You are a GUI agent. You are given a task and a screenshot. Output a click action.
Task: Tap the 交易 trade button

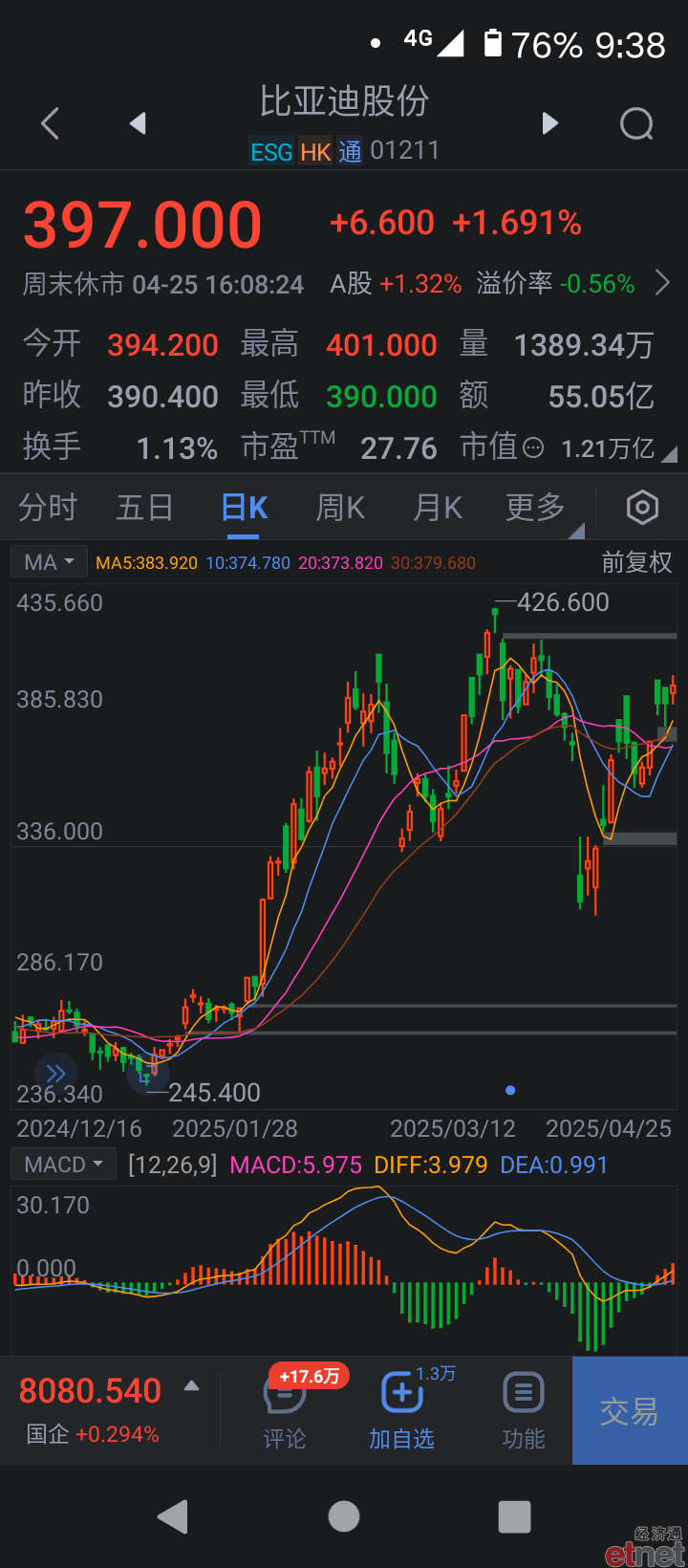pyautogui.click(x=630, y=1410)
